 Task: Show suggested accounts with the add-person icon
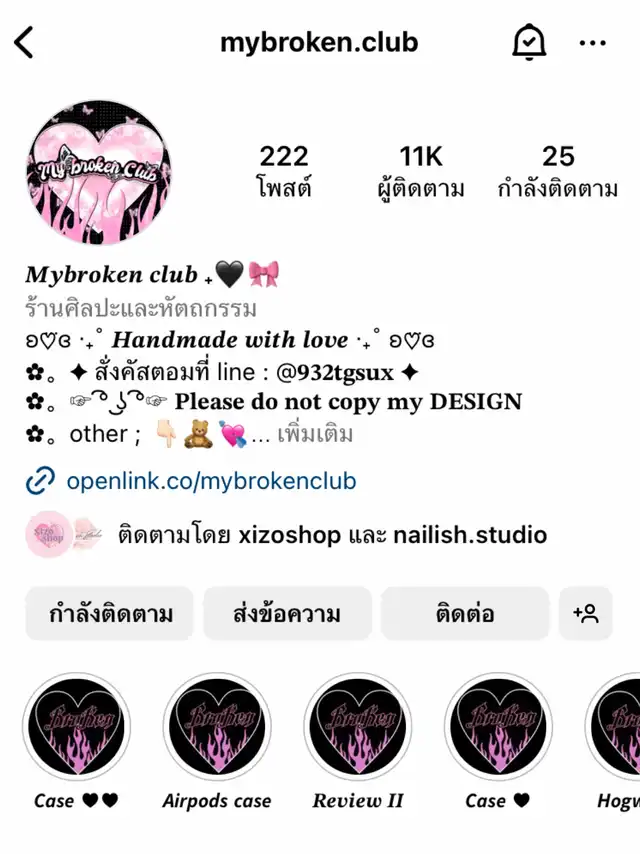pyautogui.click(x=585, y=613)
